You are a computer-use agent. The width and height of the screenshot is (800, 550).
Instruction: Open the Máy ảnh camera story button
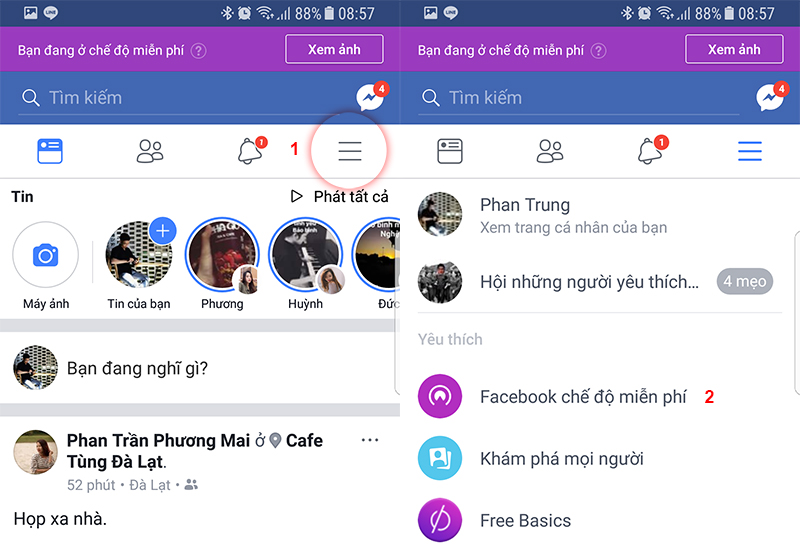click(x=45, y=256)
